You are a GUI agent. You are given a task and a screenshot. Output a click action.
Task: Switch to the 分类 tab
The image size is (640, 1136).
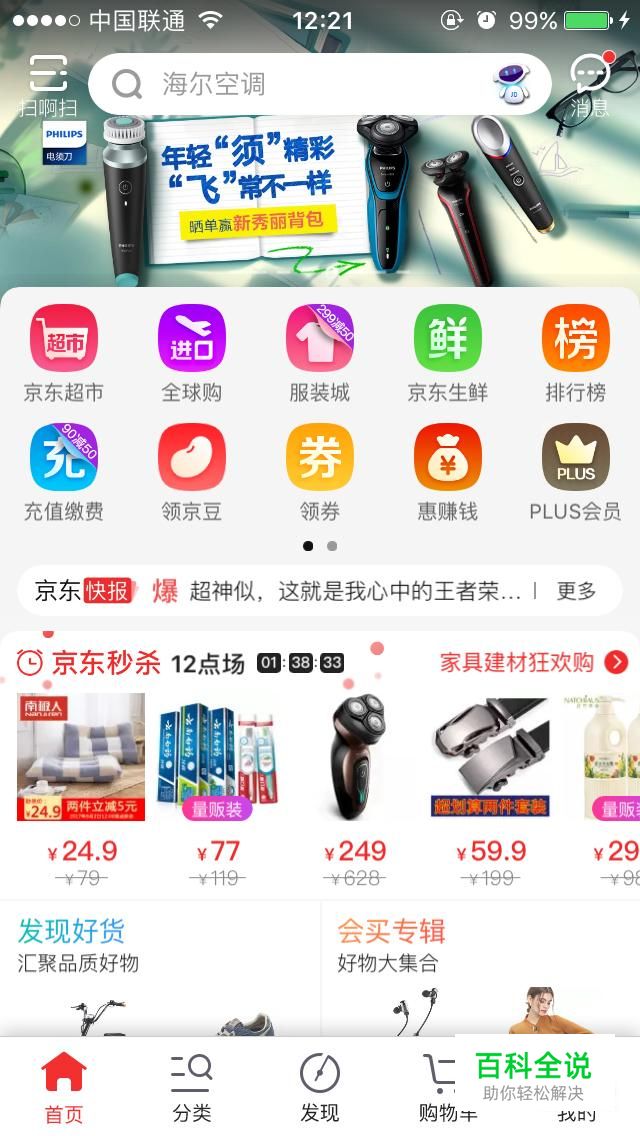tap(192, 1087)
